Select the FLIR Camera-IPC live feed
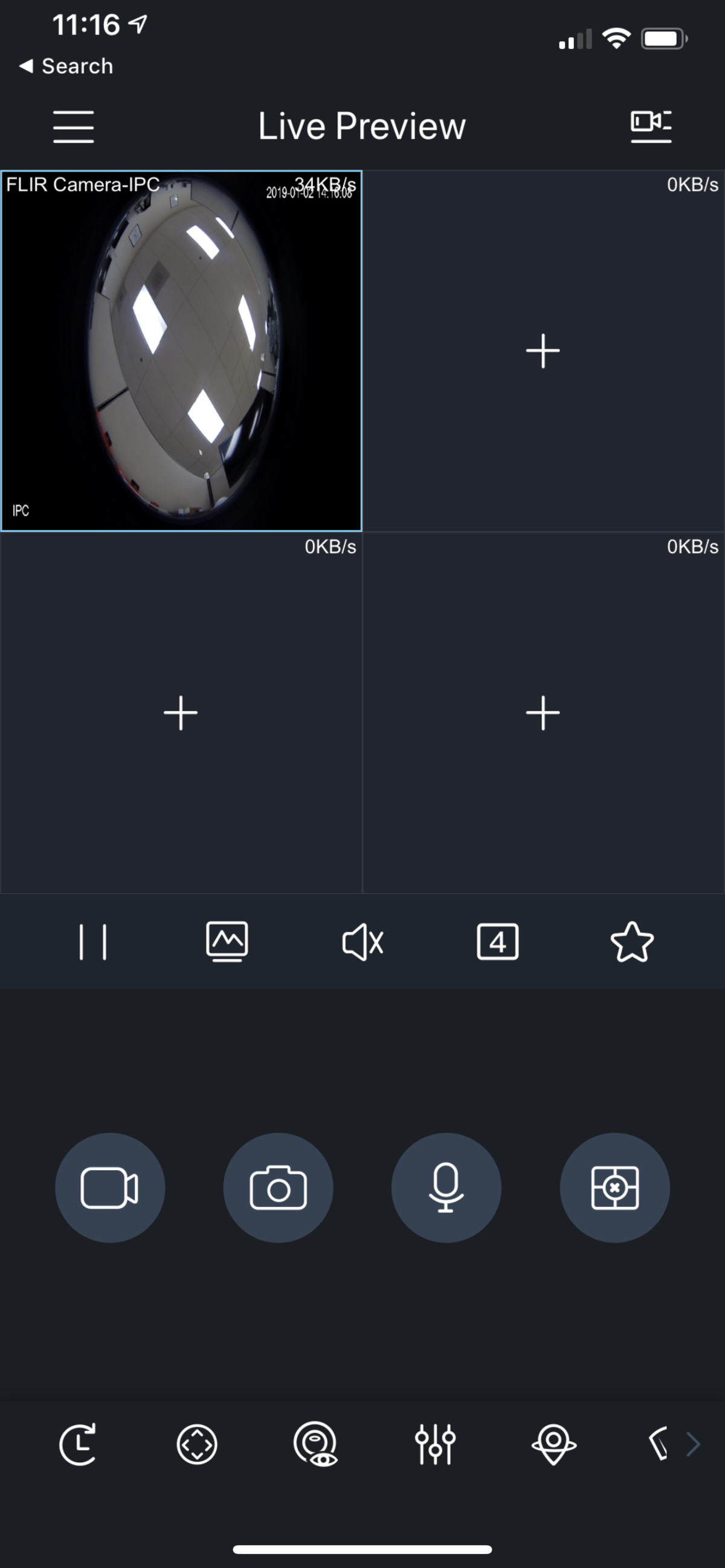Image resolution: width=725 pixels, height=1568 pixels. (181, 351)
